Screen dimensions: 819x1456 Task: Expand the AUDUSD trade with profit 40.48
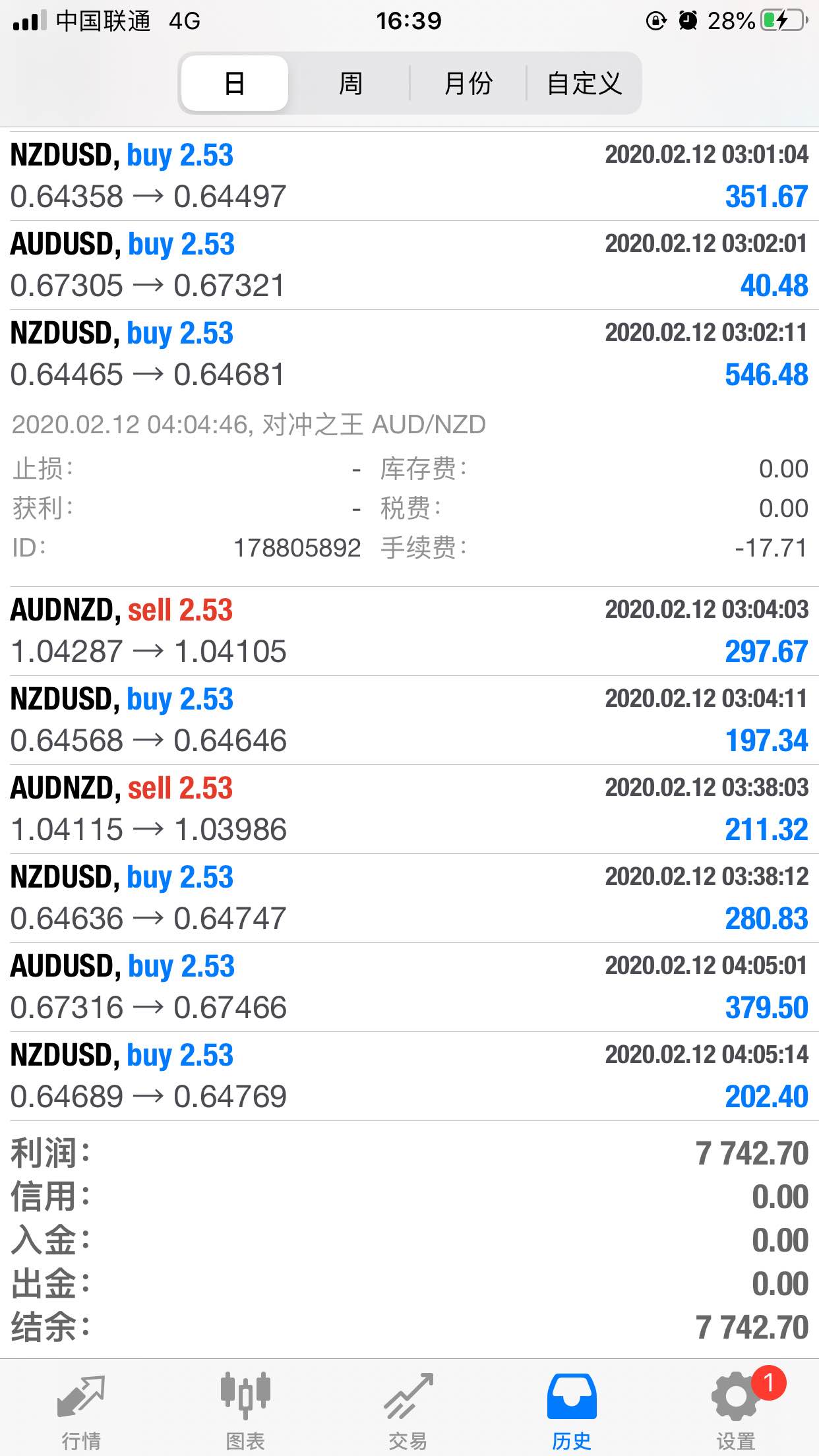tap(409, 265)
